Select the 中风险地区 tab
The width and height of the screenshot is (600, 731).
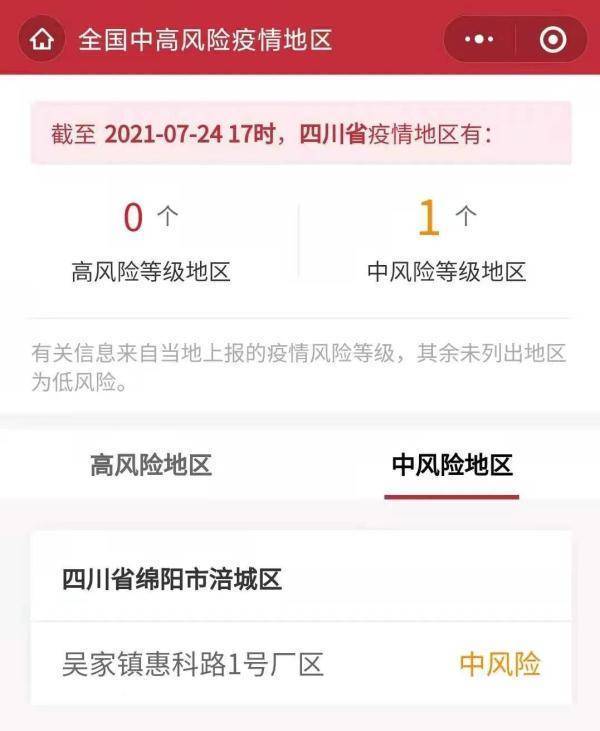pyautogui.click(x=452, y=465)
